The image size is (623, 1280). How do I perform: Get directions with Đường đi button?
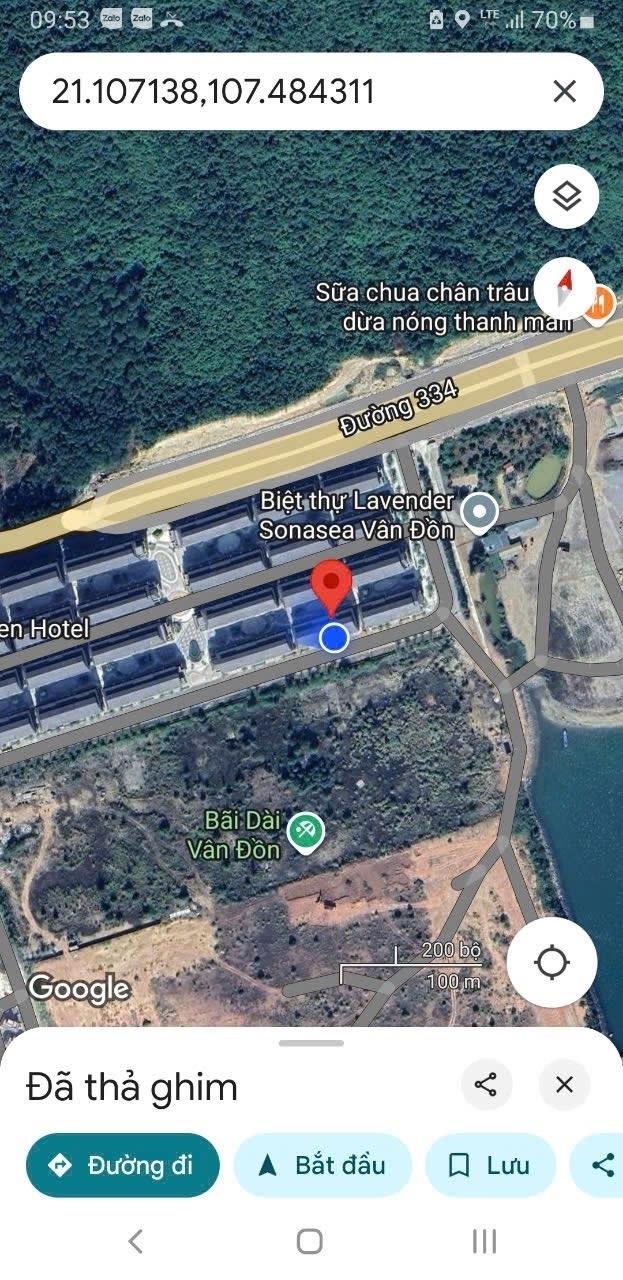point(122,1165)
